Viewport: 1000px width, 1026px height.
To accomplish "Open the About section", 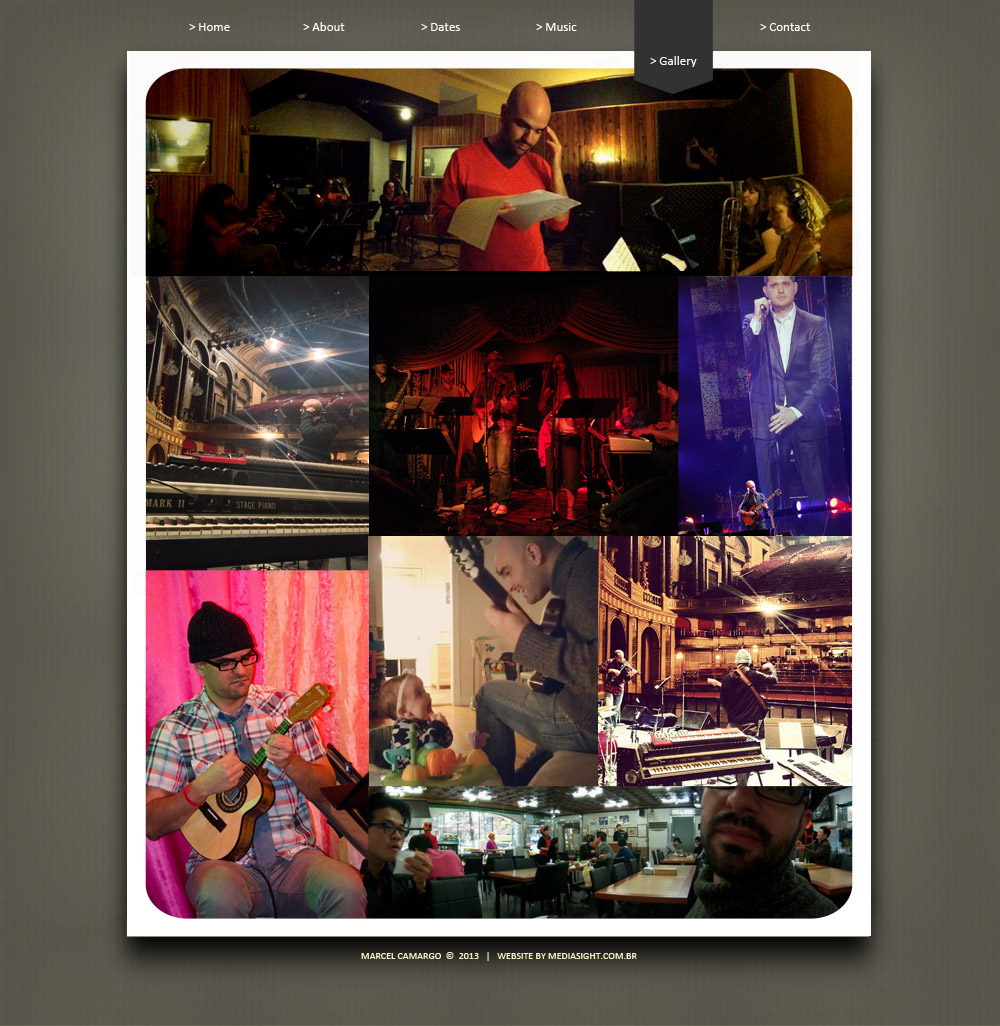I will [323, 27].
